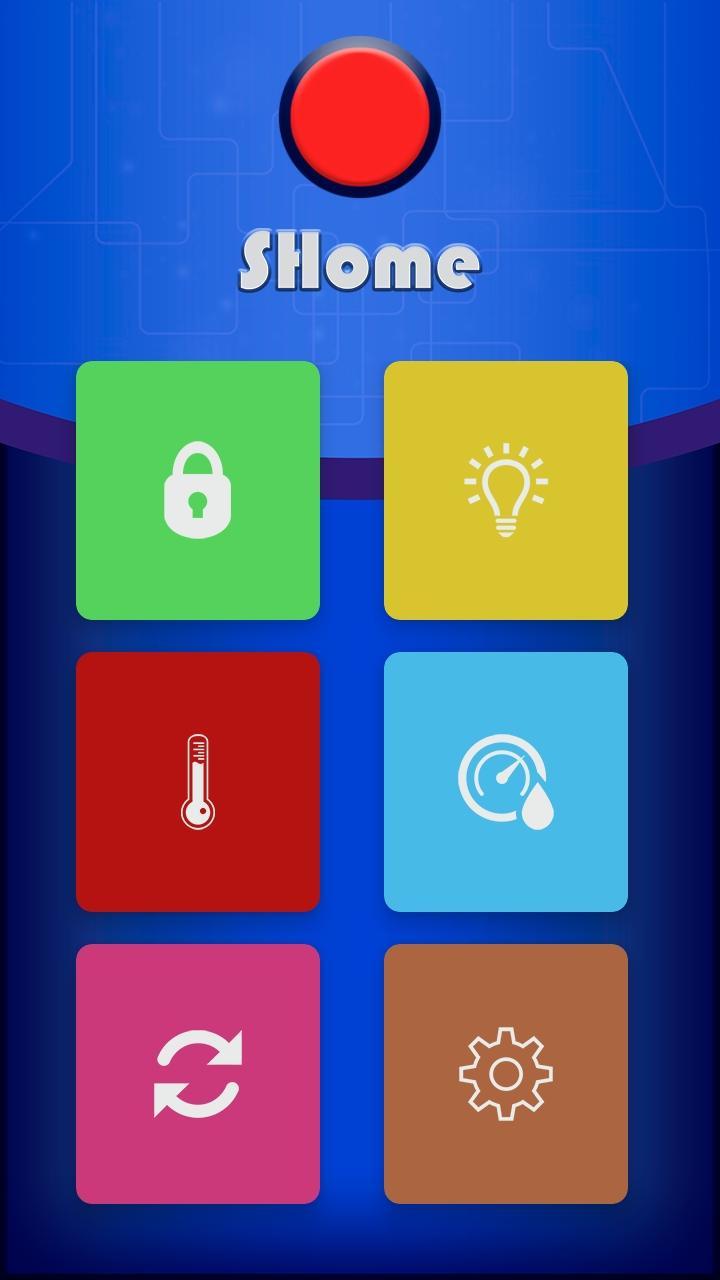Tap the pink refresh sync tile

[198, 1074]
